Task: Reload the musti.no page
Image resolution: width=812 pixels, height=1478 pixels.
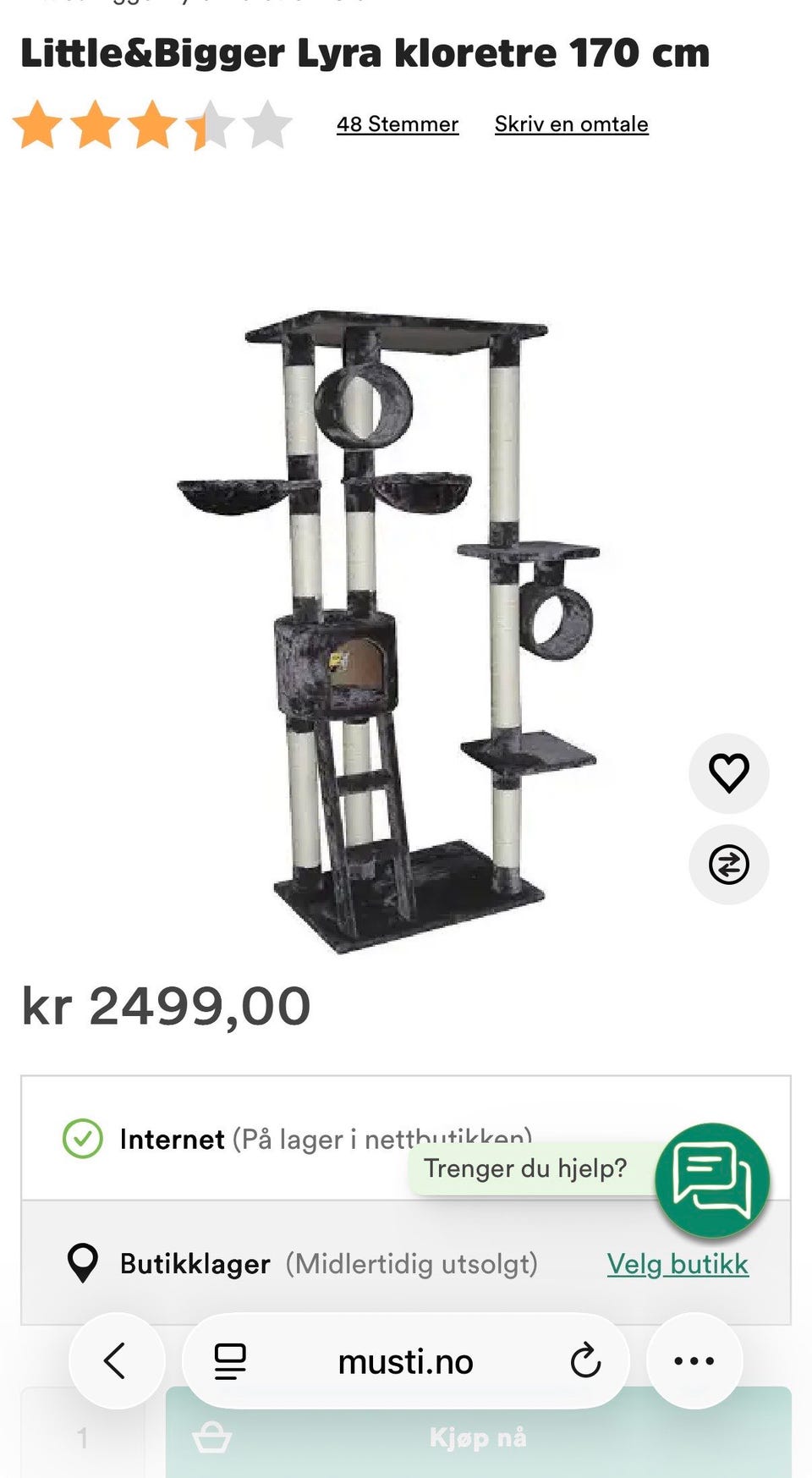Action: click(585, 1361)
